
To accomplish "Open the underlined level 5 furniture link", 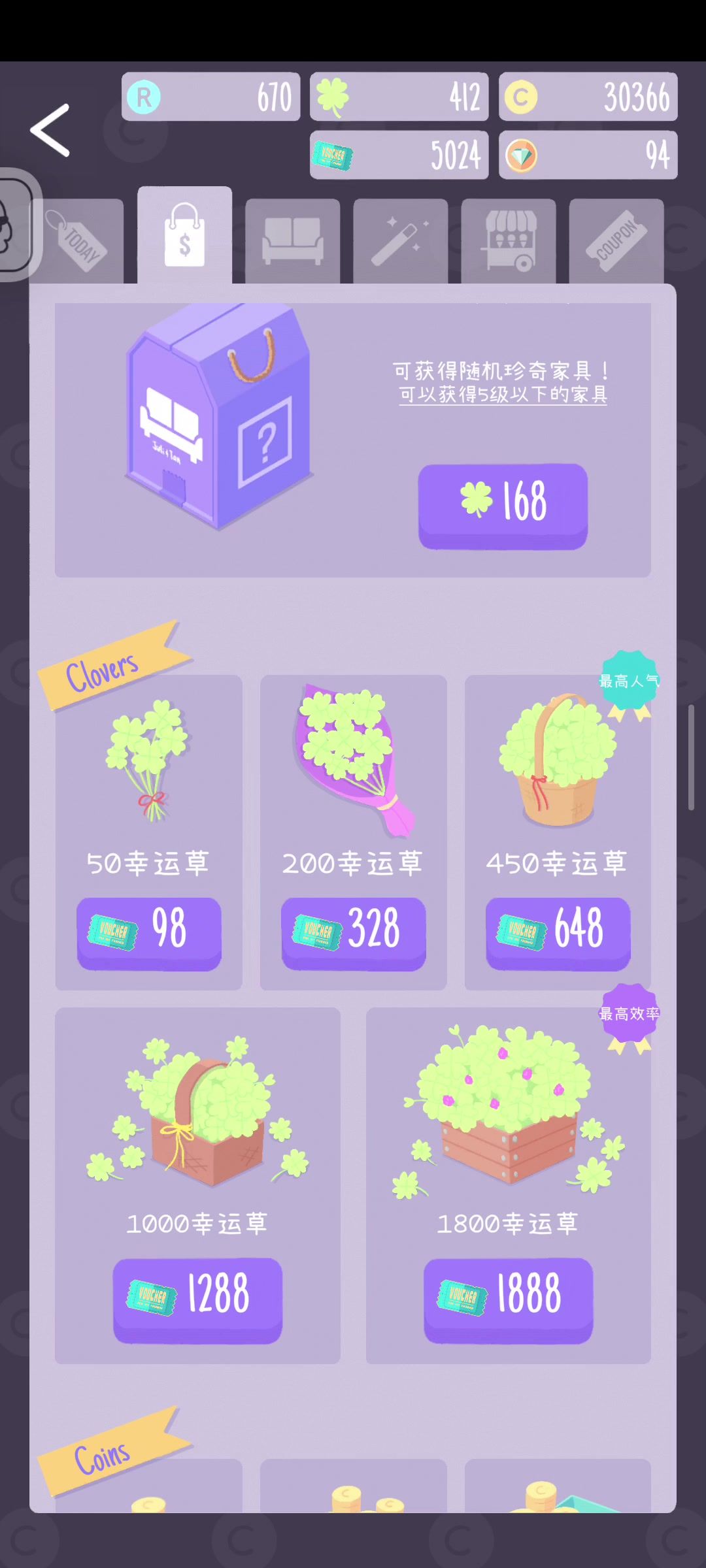I will coord(503,395).
